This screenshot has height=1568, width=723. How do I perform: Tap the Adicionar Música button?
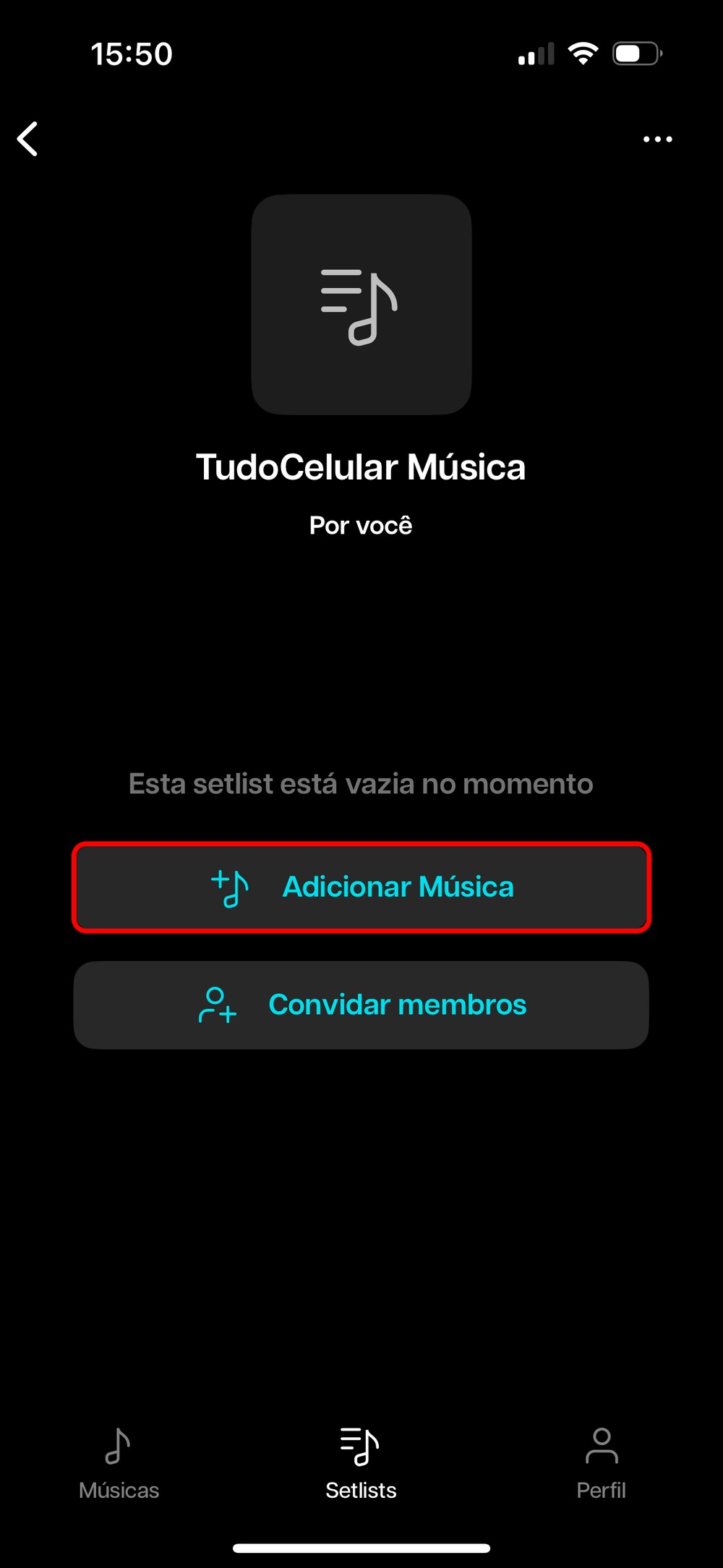(x=361, y=887)
